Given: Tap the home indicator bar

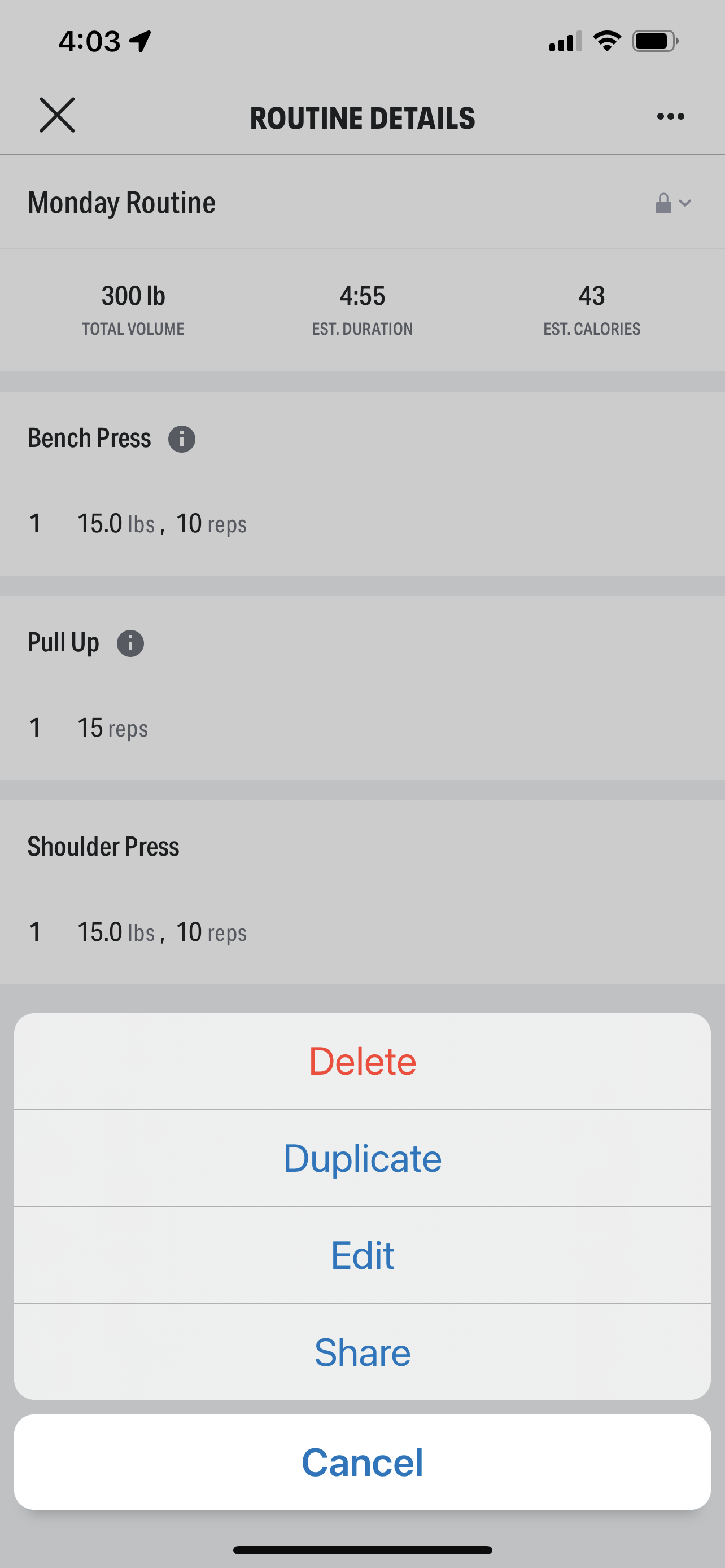Looking at the screenshot, I should (x=362, y=1551).
